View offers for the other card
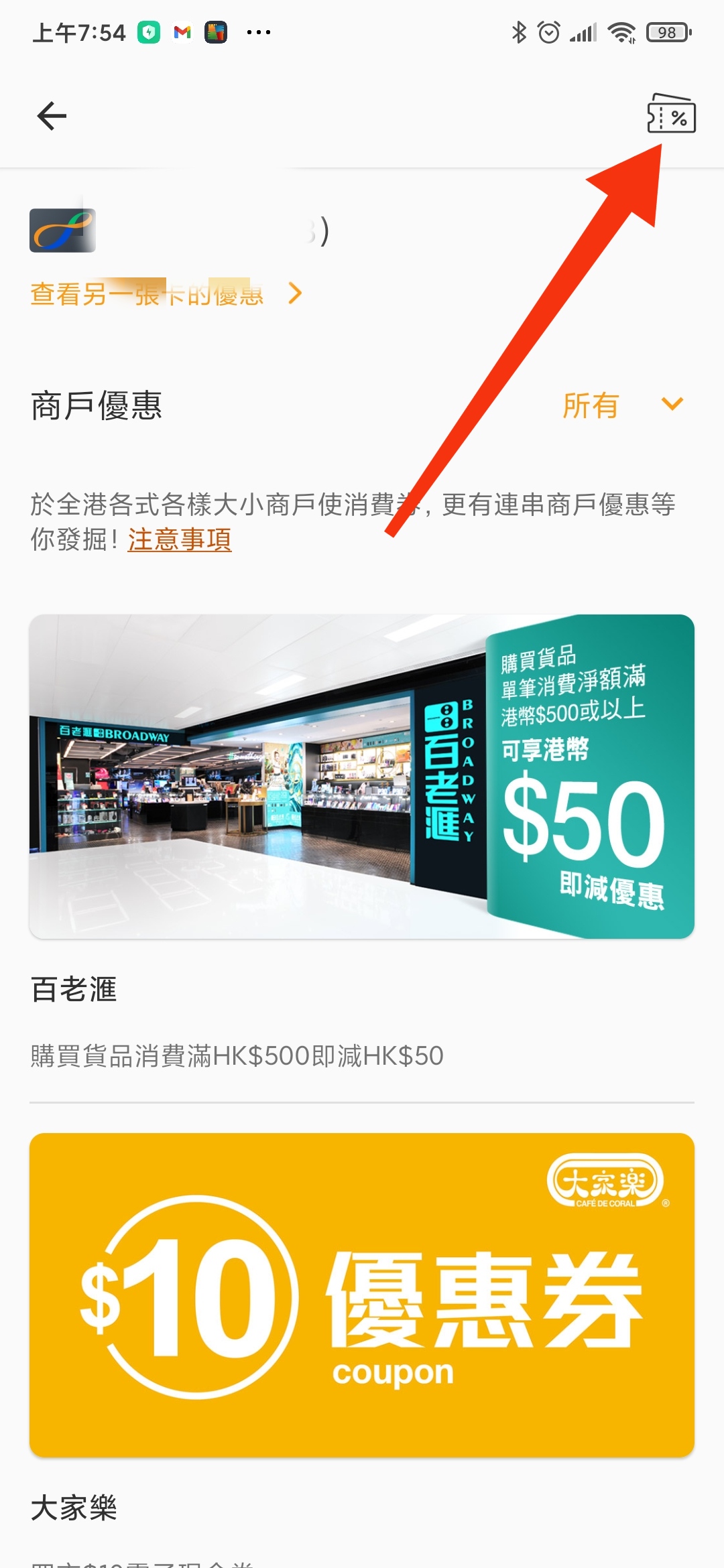Screen dimensions: 724x1568 click(x=166, y=293)
